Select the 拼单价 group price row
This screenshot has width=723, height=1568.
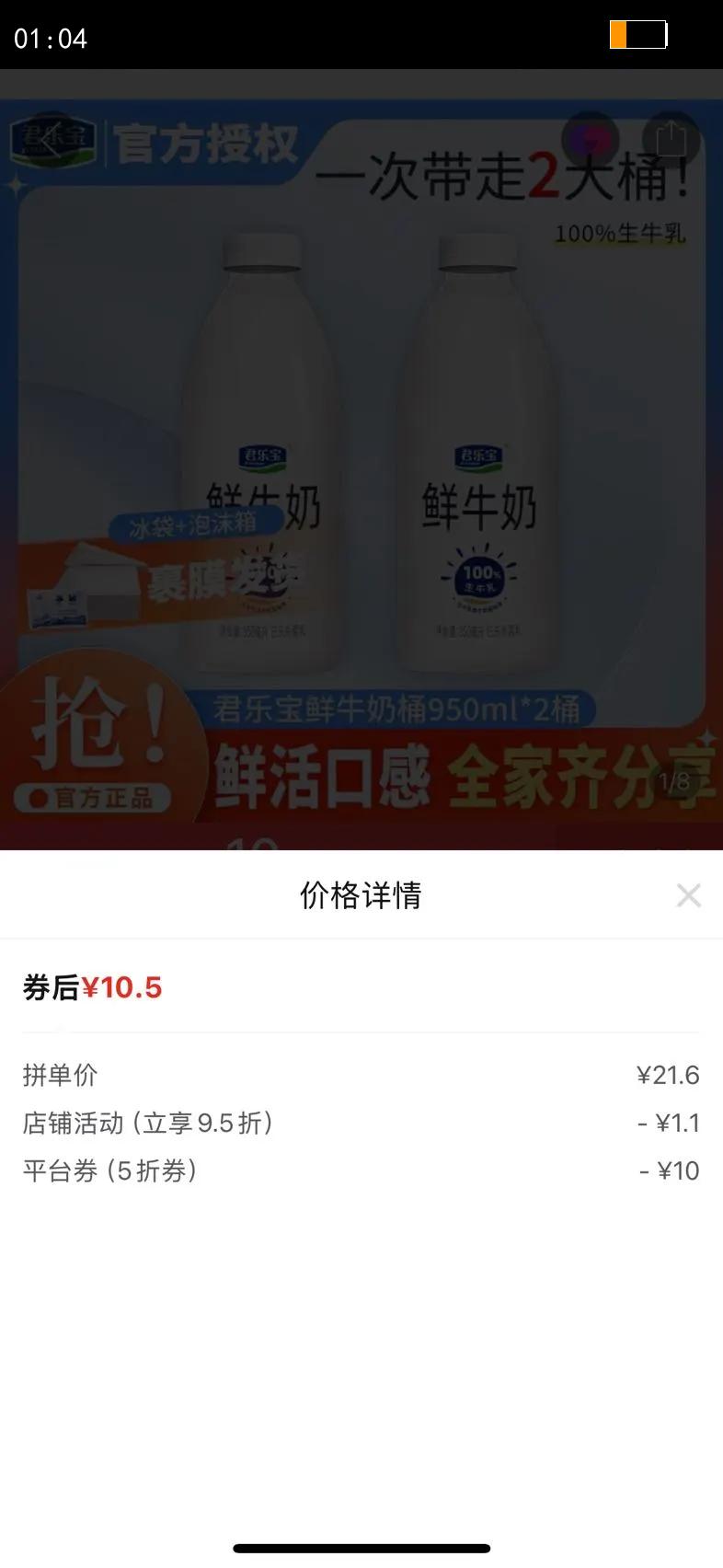62,1075
